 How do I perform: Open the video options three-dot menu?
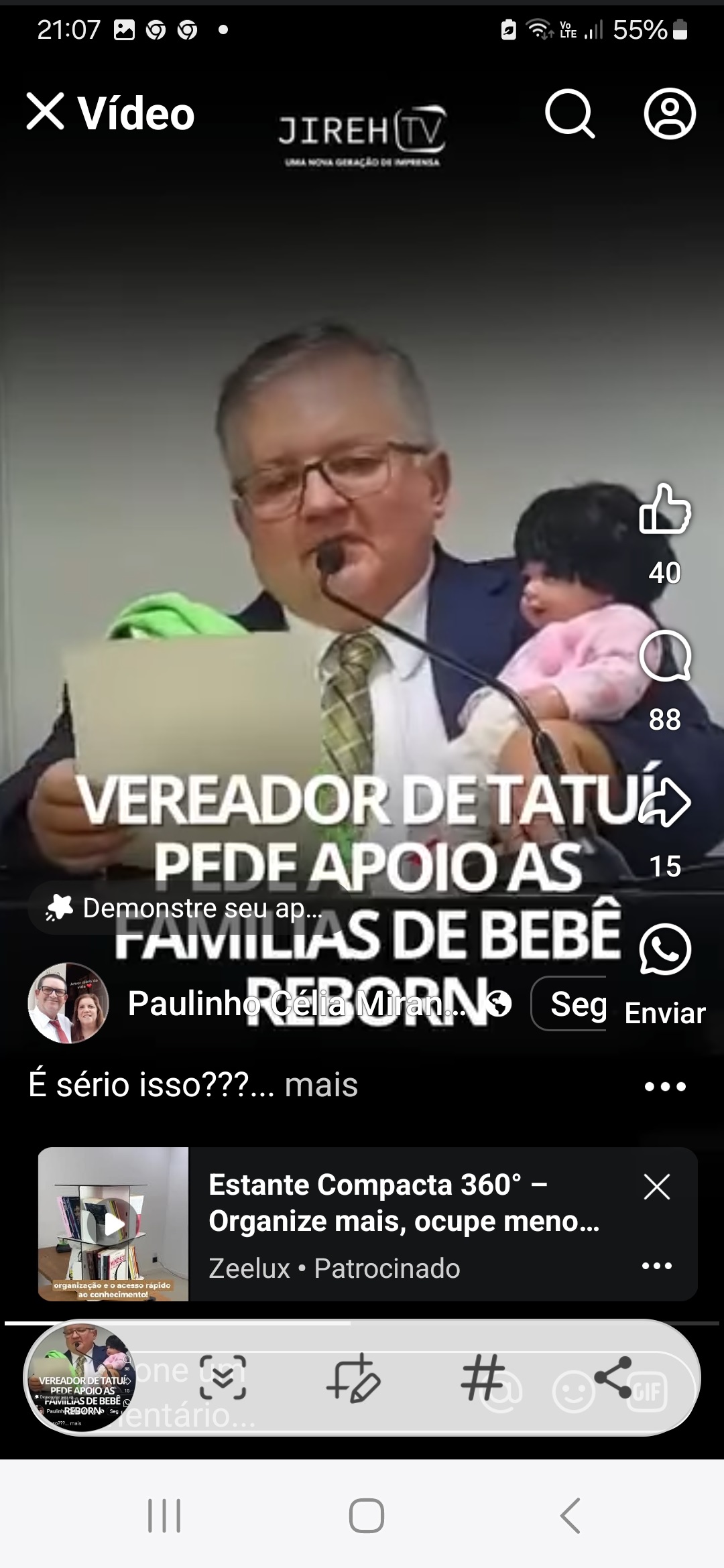pos(664,1086)
